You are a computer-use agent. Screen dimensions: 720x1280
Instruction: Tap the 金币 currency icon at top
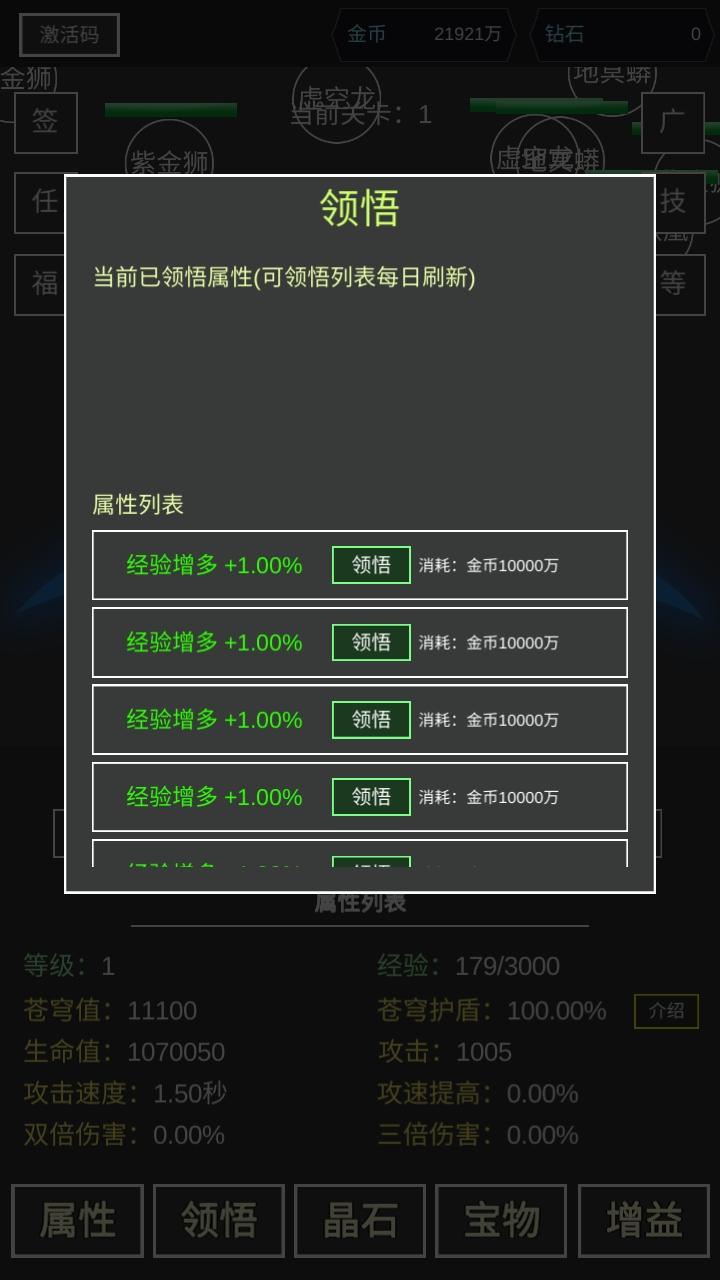pos(366,33)
